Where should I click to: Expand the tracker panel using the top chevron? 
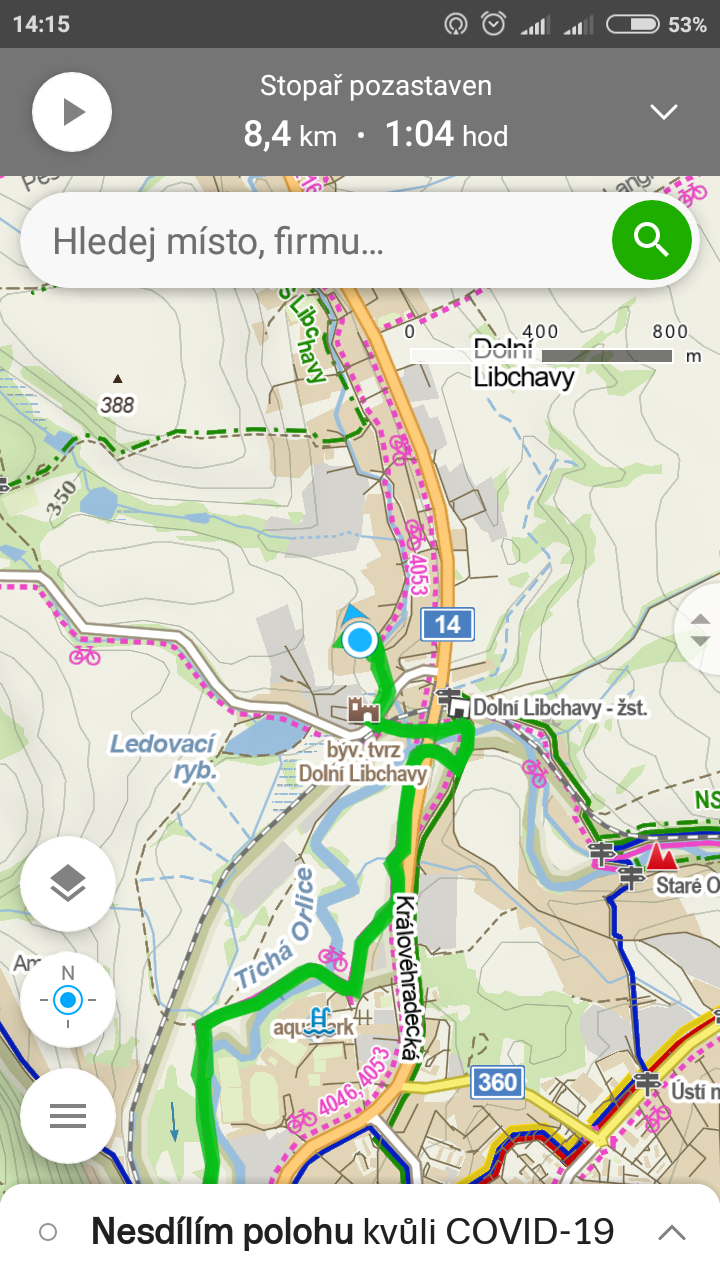[x=664, y=112]
